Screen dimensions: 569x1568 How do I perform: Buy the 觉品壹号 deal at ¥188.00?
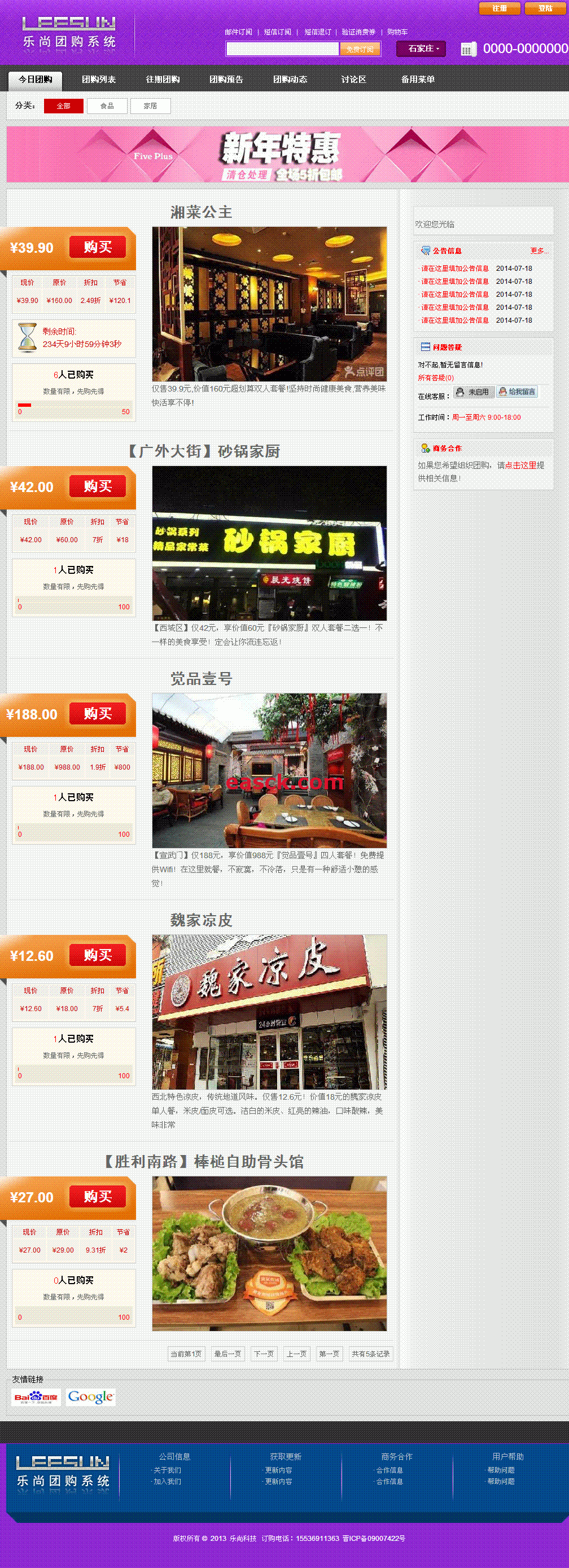coord(98,713)
